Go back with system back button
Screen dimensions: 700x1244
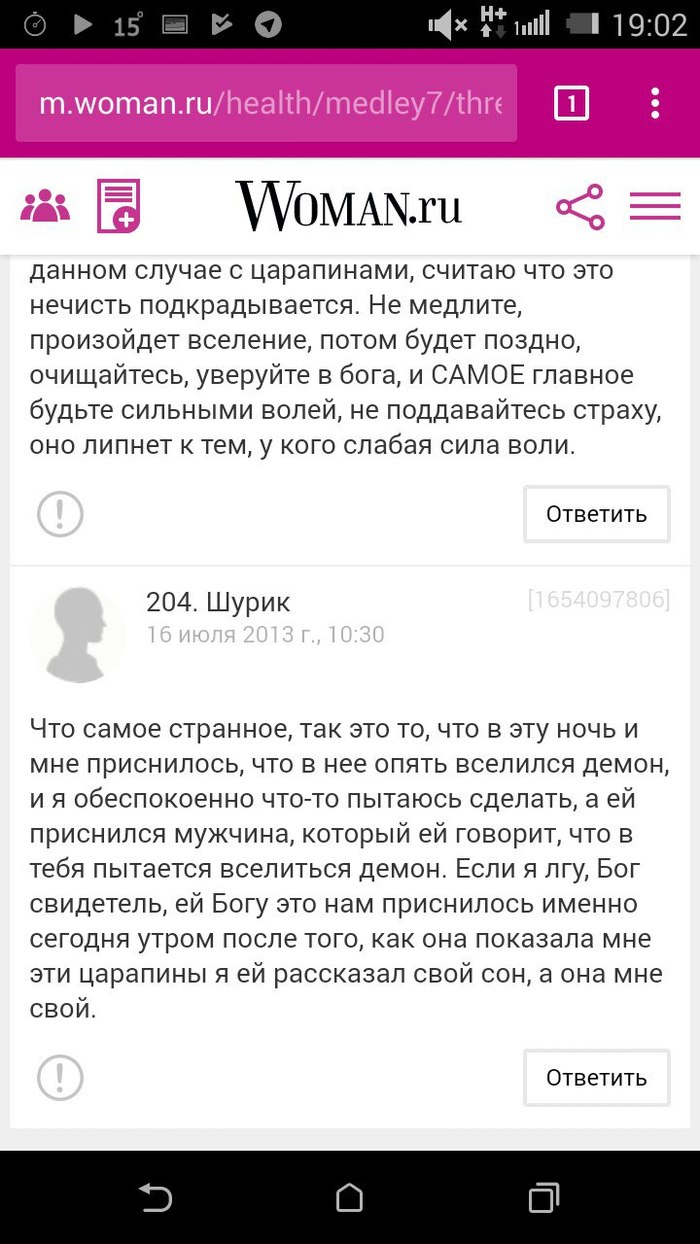click(155, 1197)
